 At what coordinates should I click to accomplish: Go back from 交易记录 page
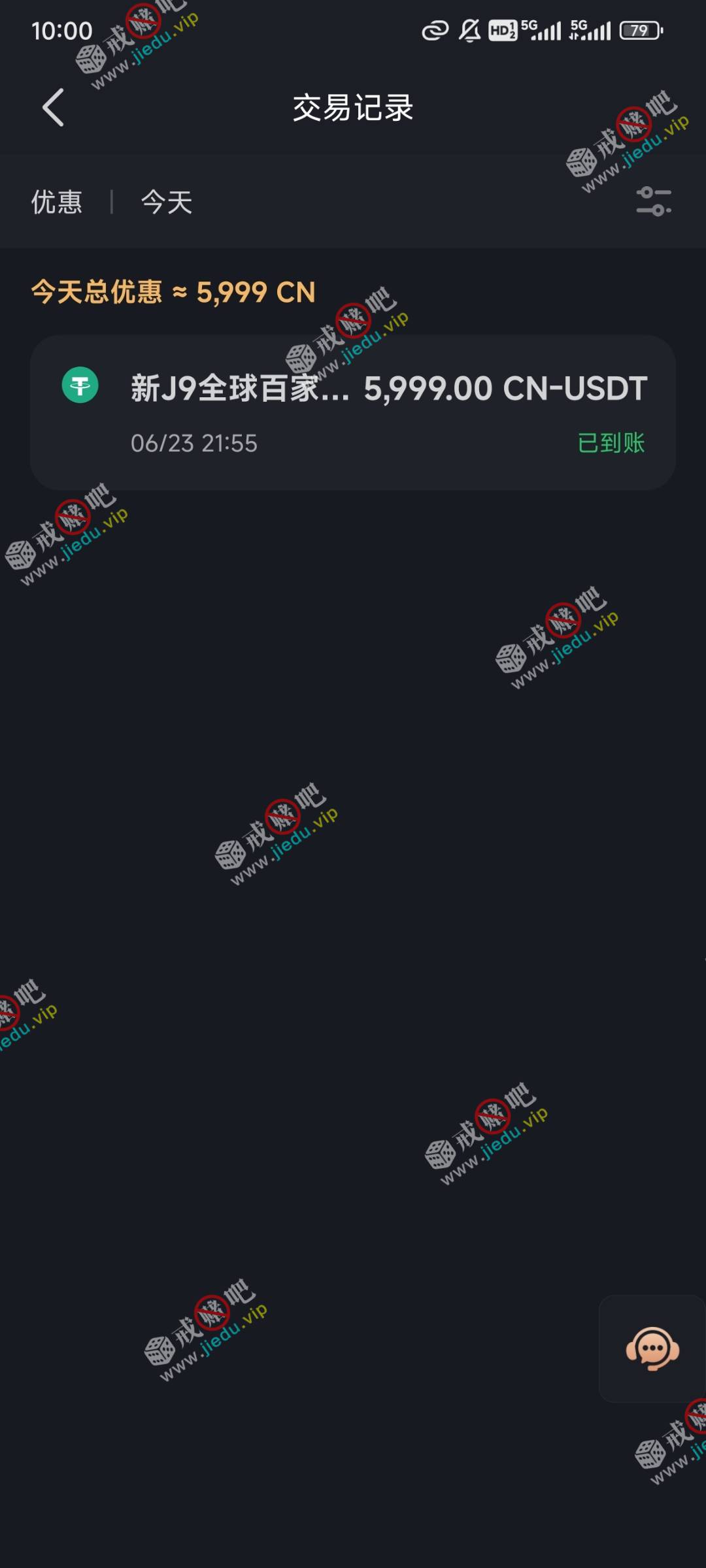tap(54, 108)
